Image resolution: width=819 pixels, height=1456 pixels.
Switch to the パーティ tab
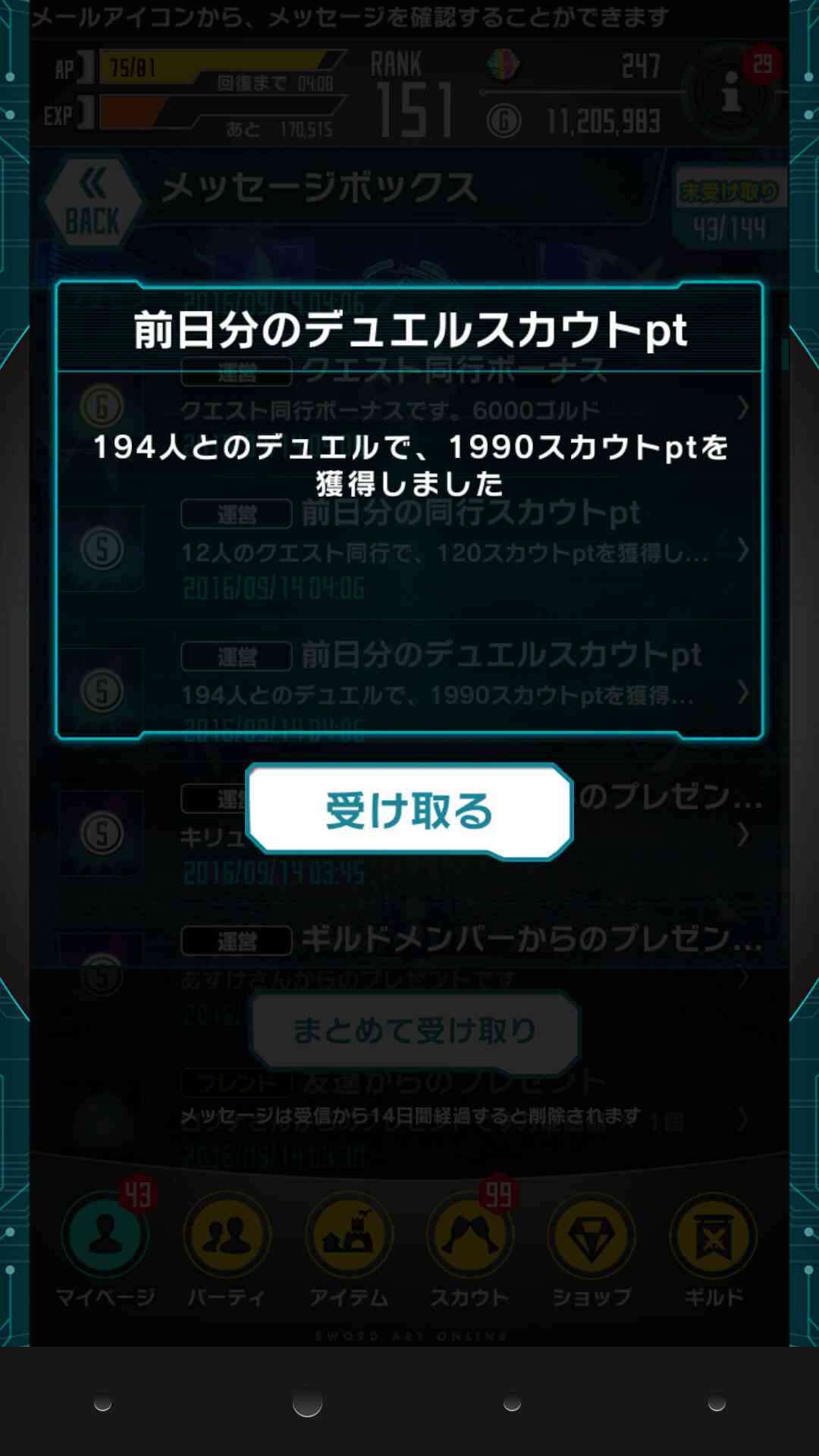[227, 1250]
